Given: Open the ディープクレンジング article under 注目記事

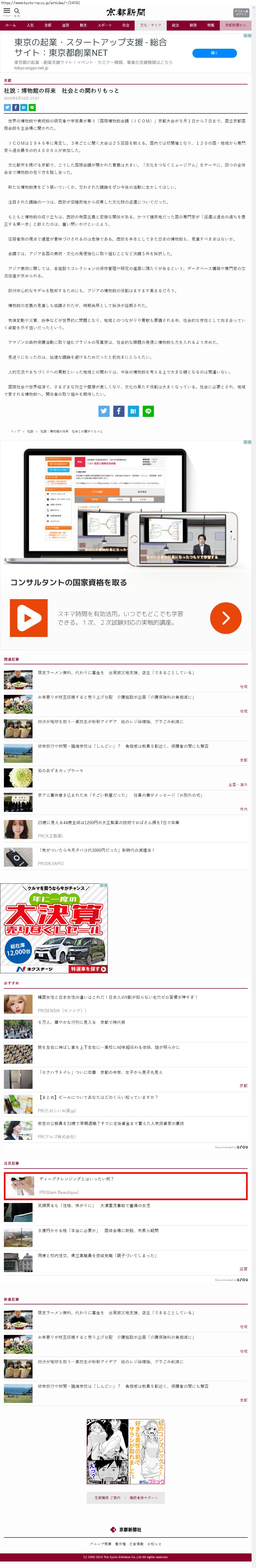Looking at the screenshot, I should pos(76,1179).
